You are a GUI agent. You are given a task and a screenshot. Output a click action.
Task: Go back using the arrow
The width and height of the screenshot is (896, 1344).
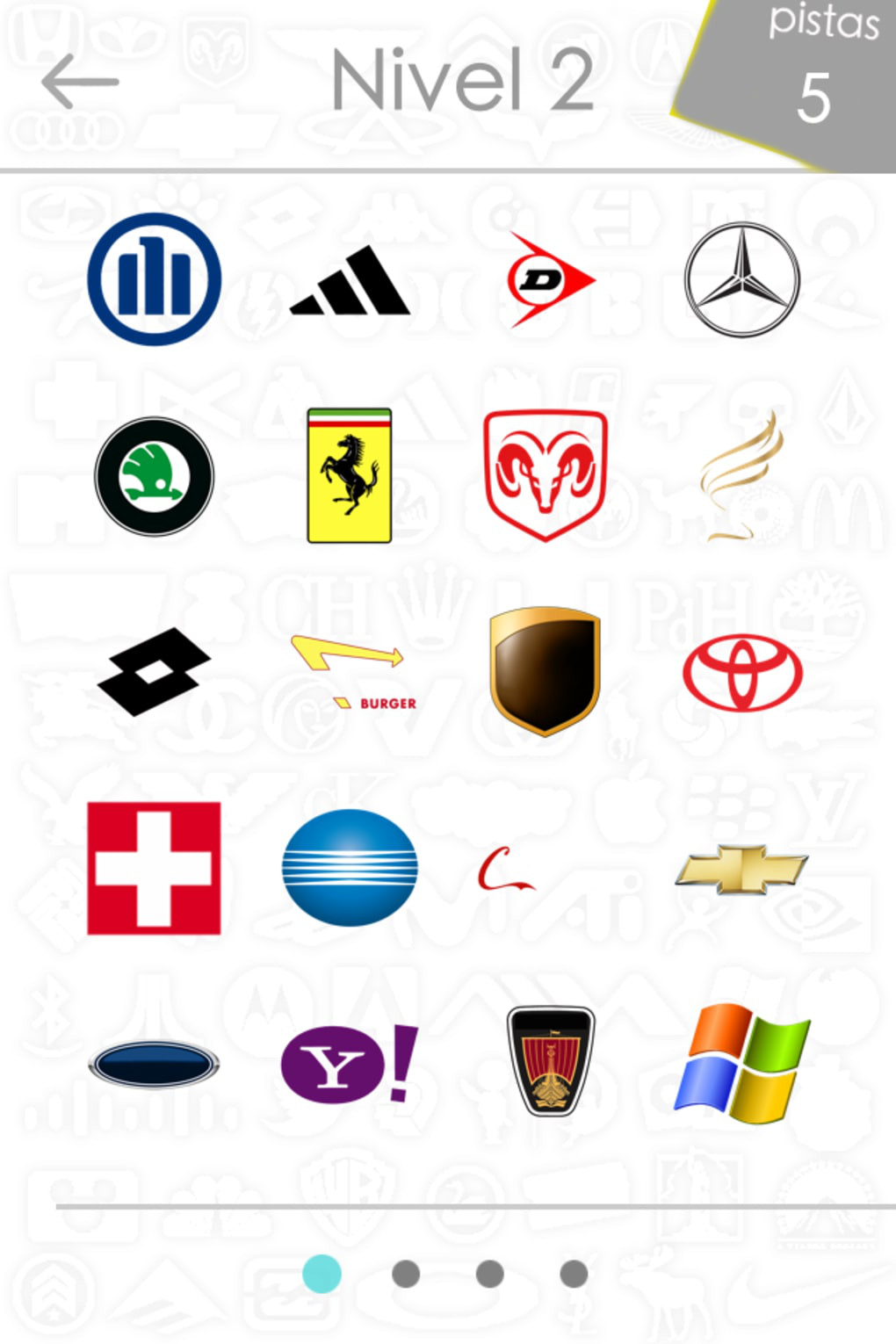pos(80,82)
